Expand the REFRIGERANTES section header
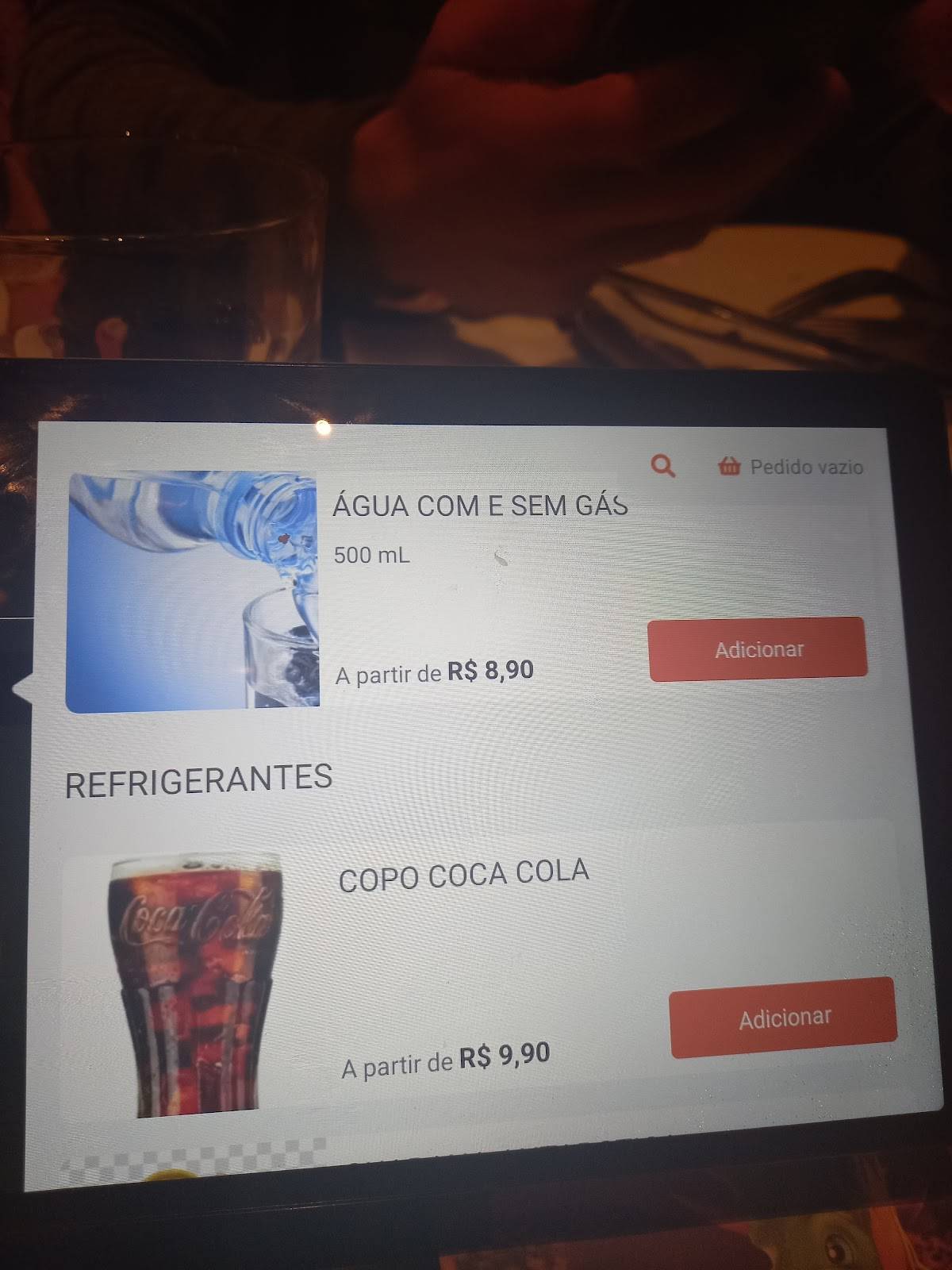The width and height of the screenshot is (952, 1270). click(x=200, y=778)
